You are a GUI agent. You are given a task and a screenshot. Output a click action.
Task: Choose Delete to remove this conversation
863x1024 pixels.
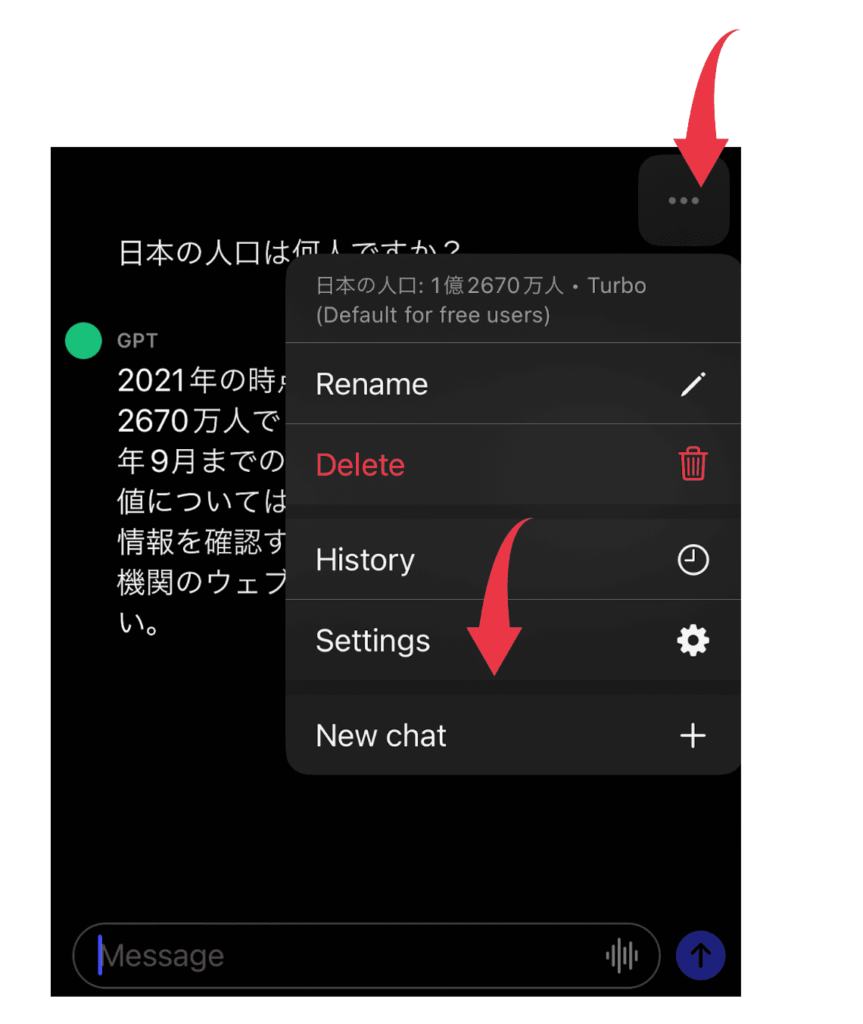tap(360, 464)
